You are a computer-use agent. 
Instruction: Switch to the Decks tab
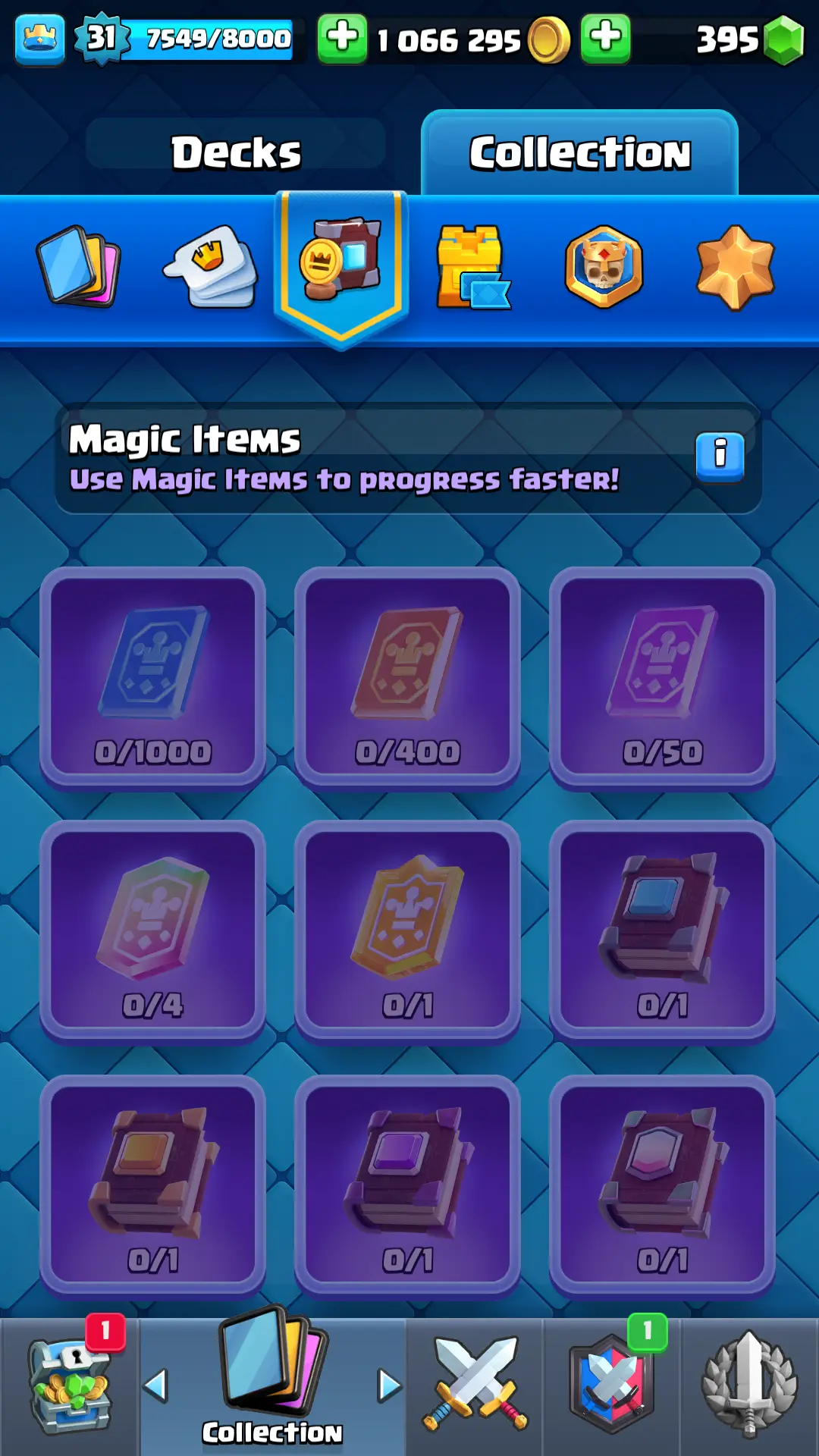click(x=236, y=152)
